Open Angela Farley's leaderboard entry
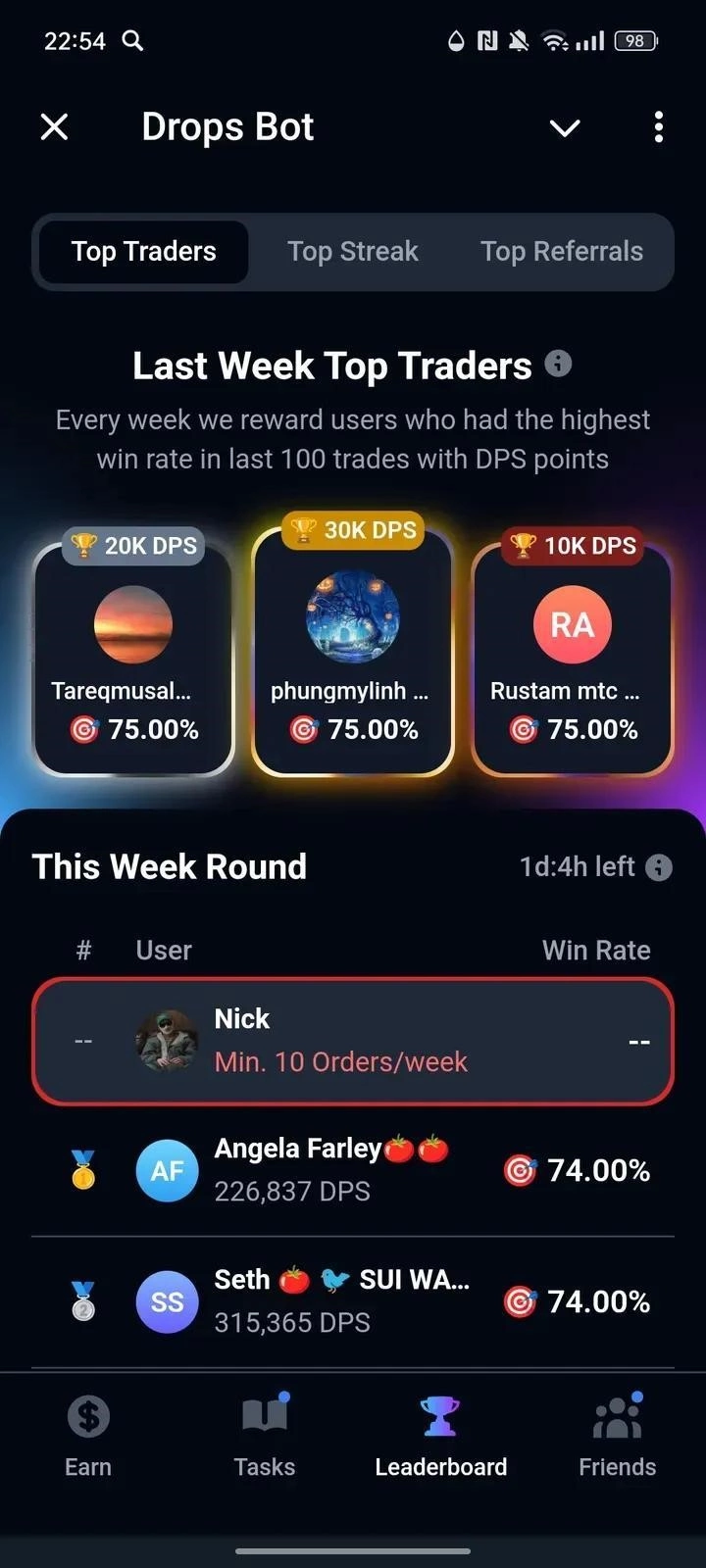Screen dimensions: 706x1568 [353, 1170]
